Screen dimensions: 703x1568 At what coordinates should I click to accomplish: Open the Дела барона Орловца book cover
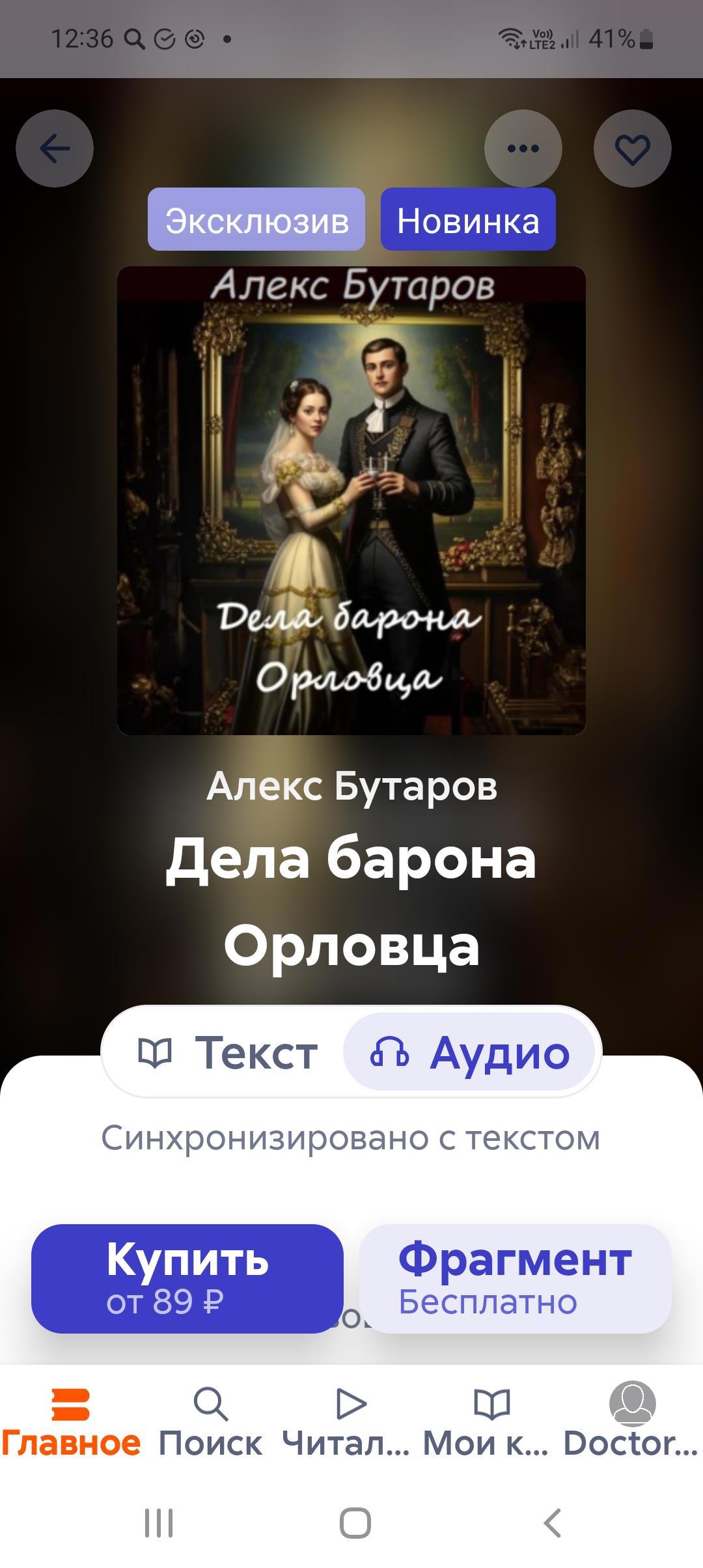click(351, 500)
